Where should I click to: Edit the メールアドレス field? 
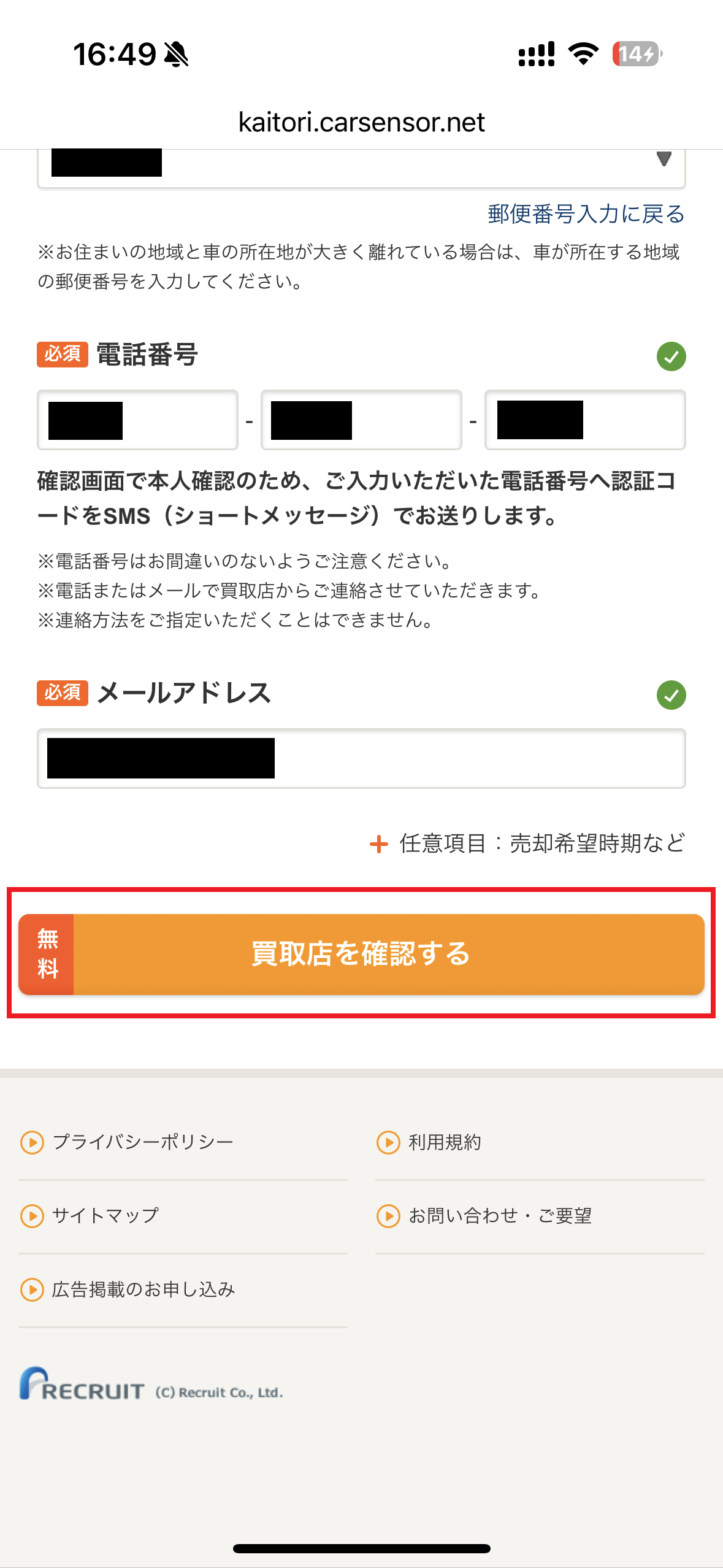point(361,758)
